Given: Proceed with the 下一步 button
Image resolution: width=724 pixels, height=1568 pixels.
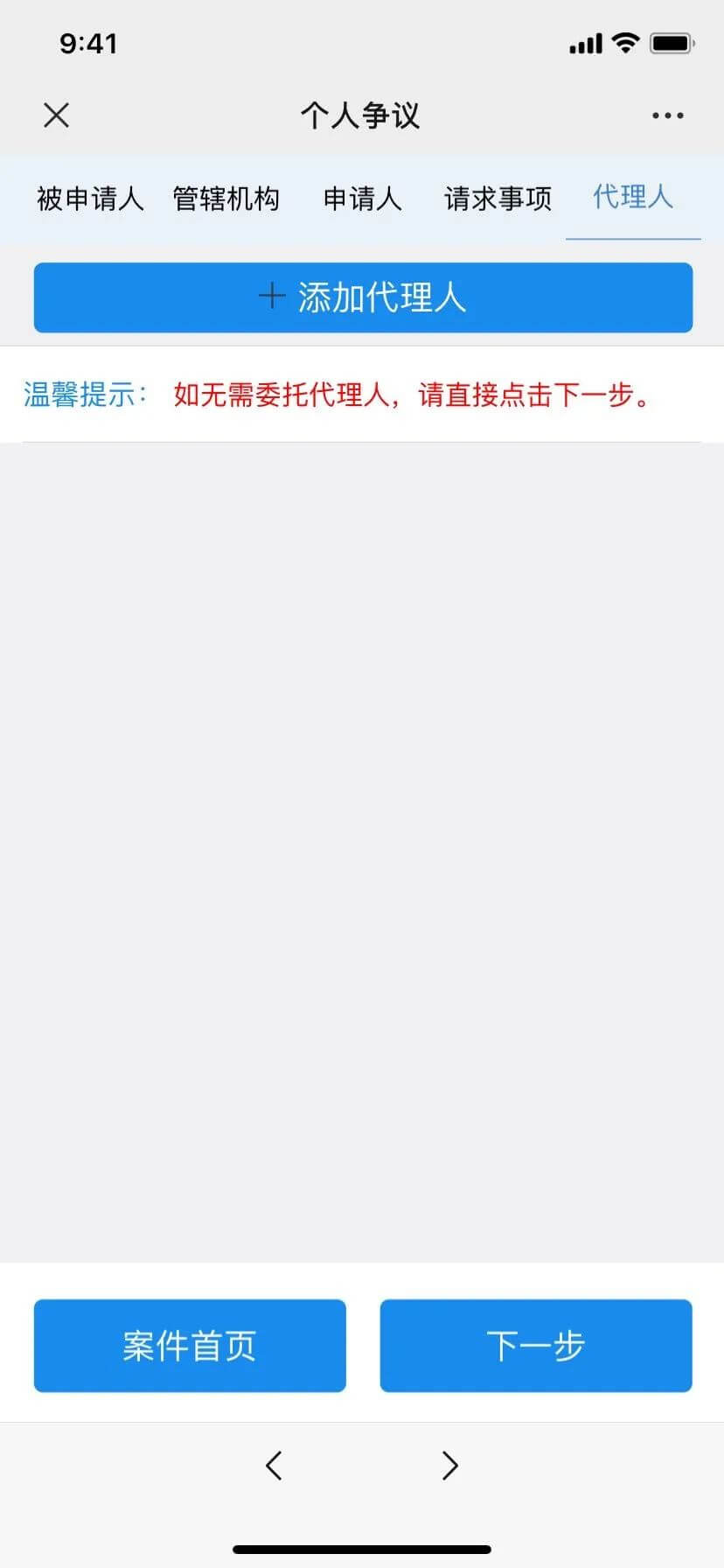Looking at the screenshot, I should coord(535,1345).
